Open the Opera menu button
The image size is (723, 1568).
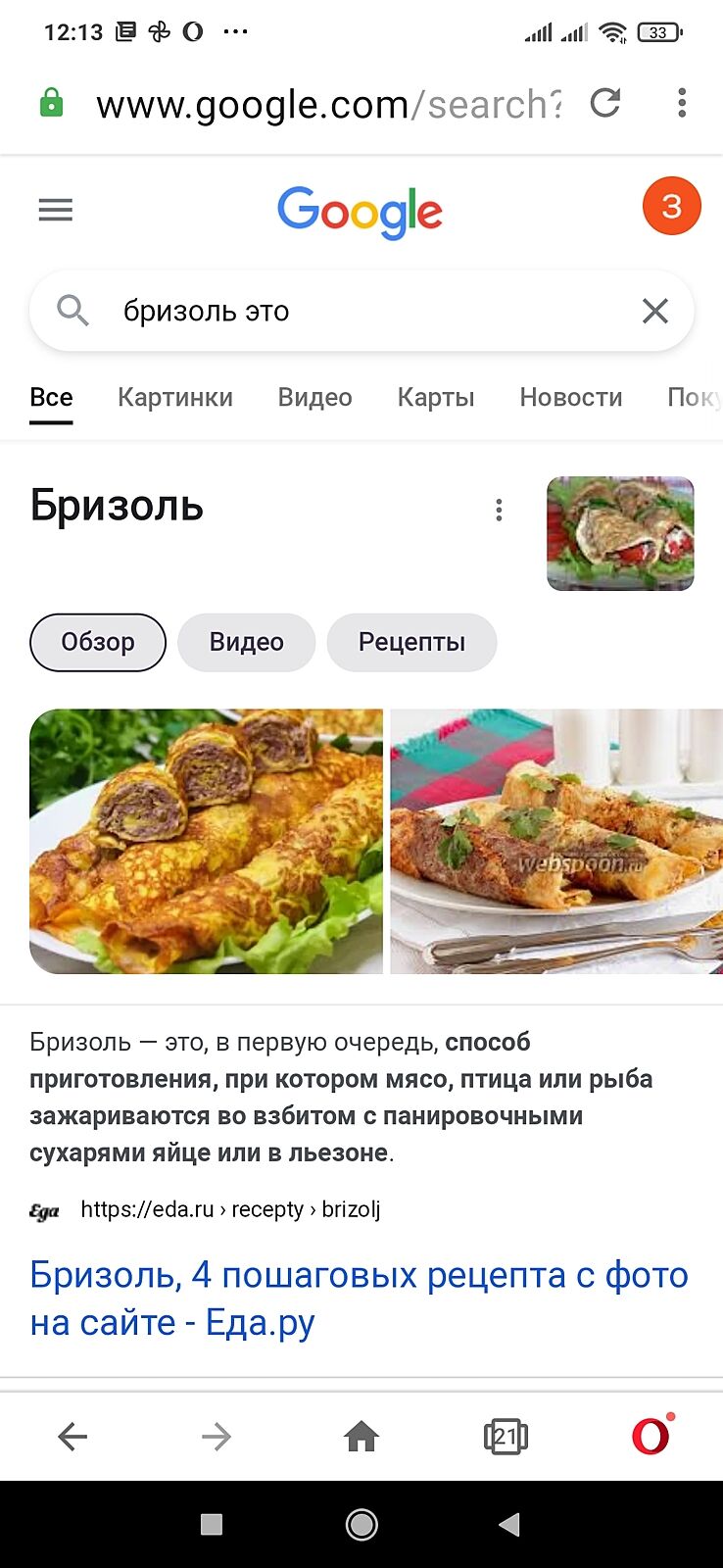click(x=651, y=1437)
